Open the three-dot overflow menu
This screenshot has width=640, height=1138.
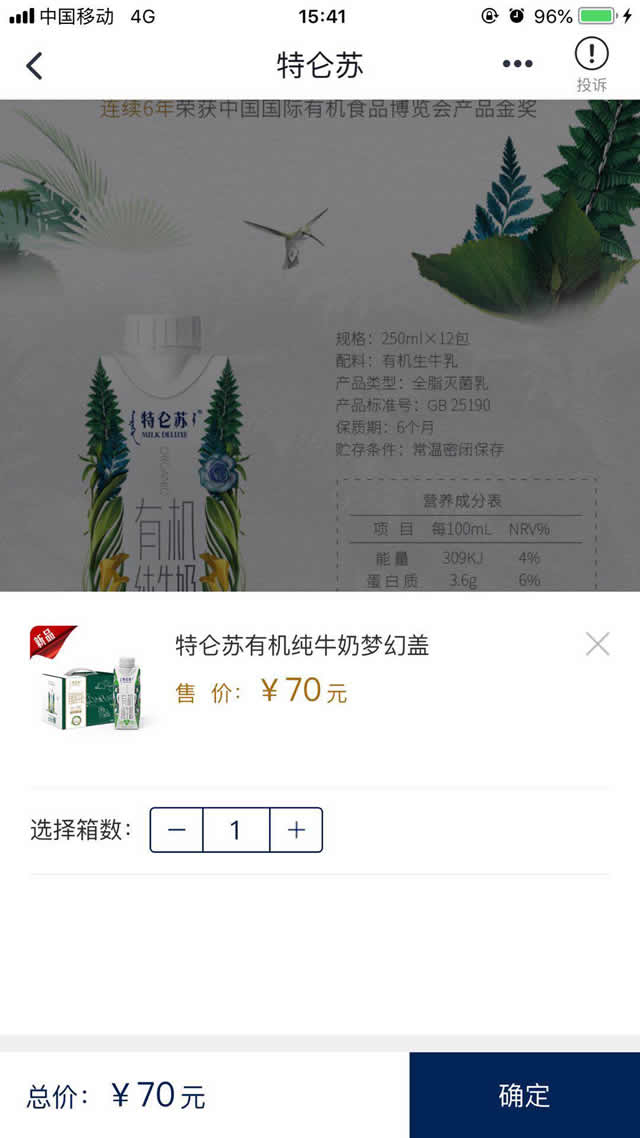[x=517, y=65]
